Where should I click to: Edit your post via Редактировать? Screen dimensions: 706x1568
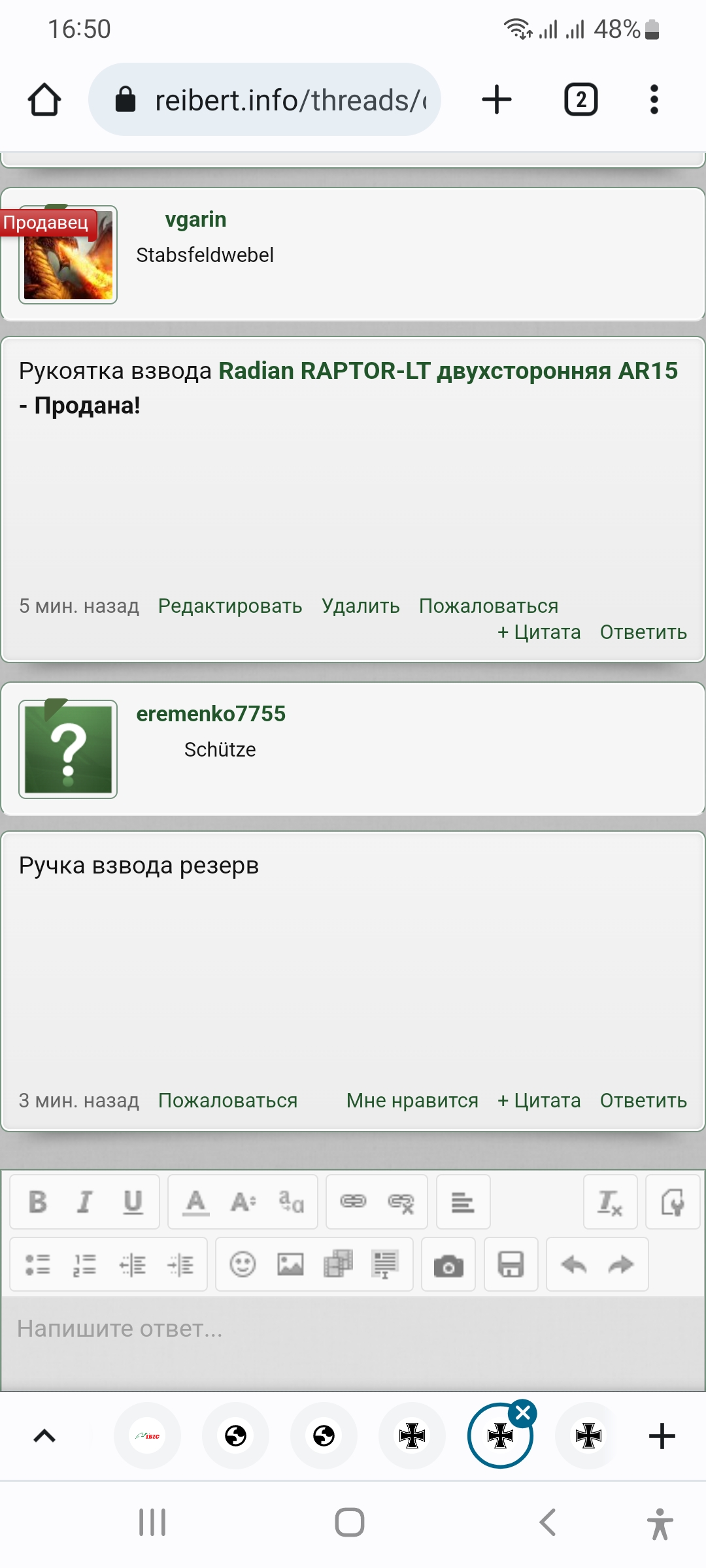230,606
